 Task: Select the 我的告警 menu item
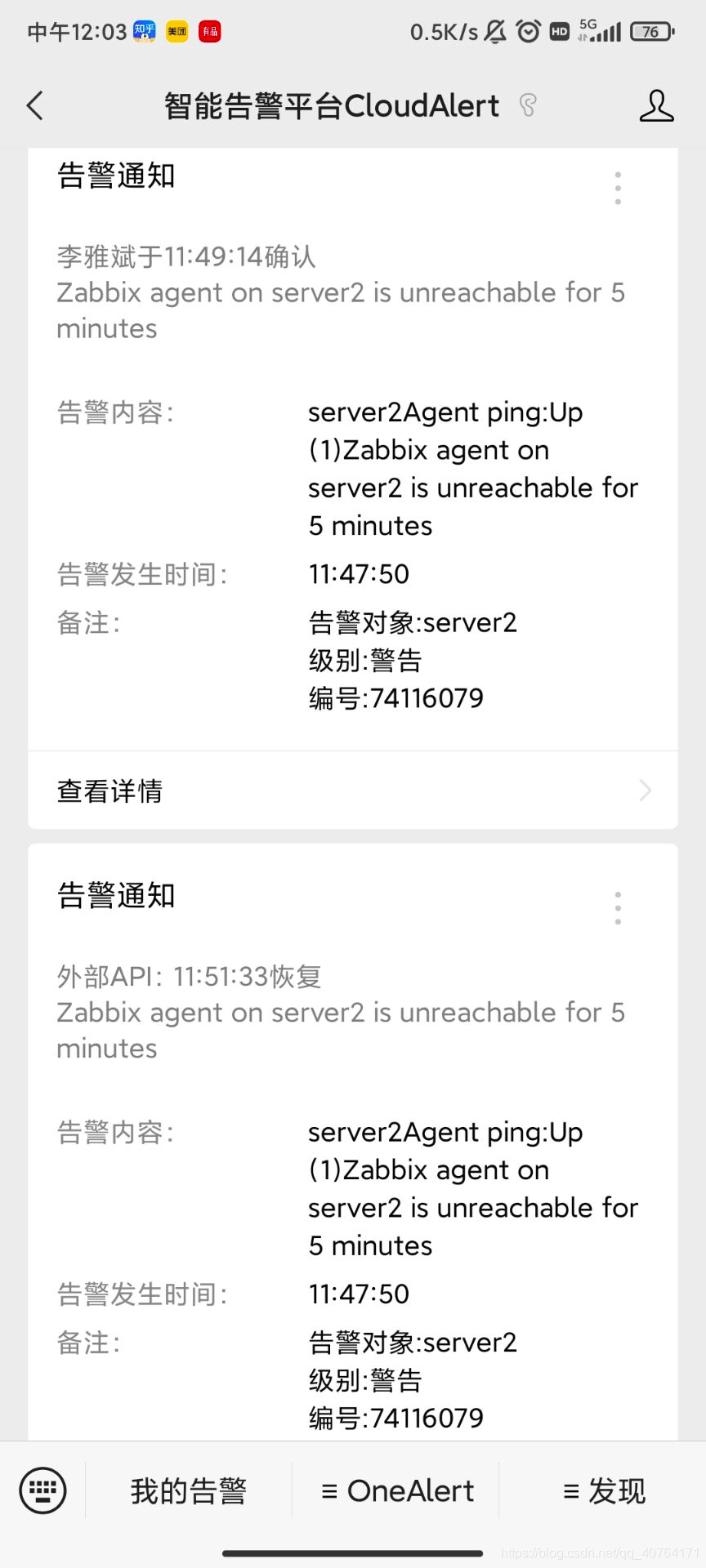tap(189, 1490)
